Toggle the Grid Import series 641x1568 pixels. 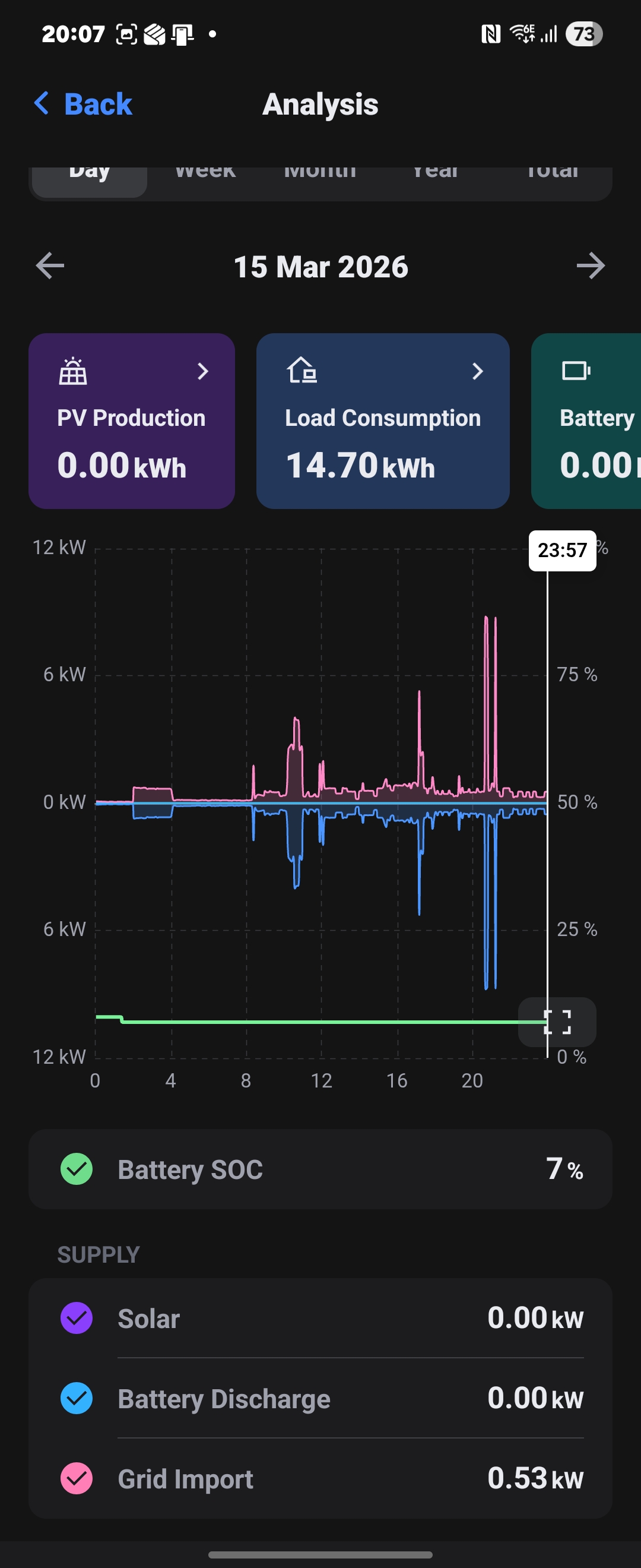(77, 1478)
